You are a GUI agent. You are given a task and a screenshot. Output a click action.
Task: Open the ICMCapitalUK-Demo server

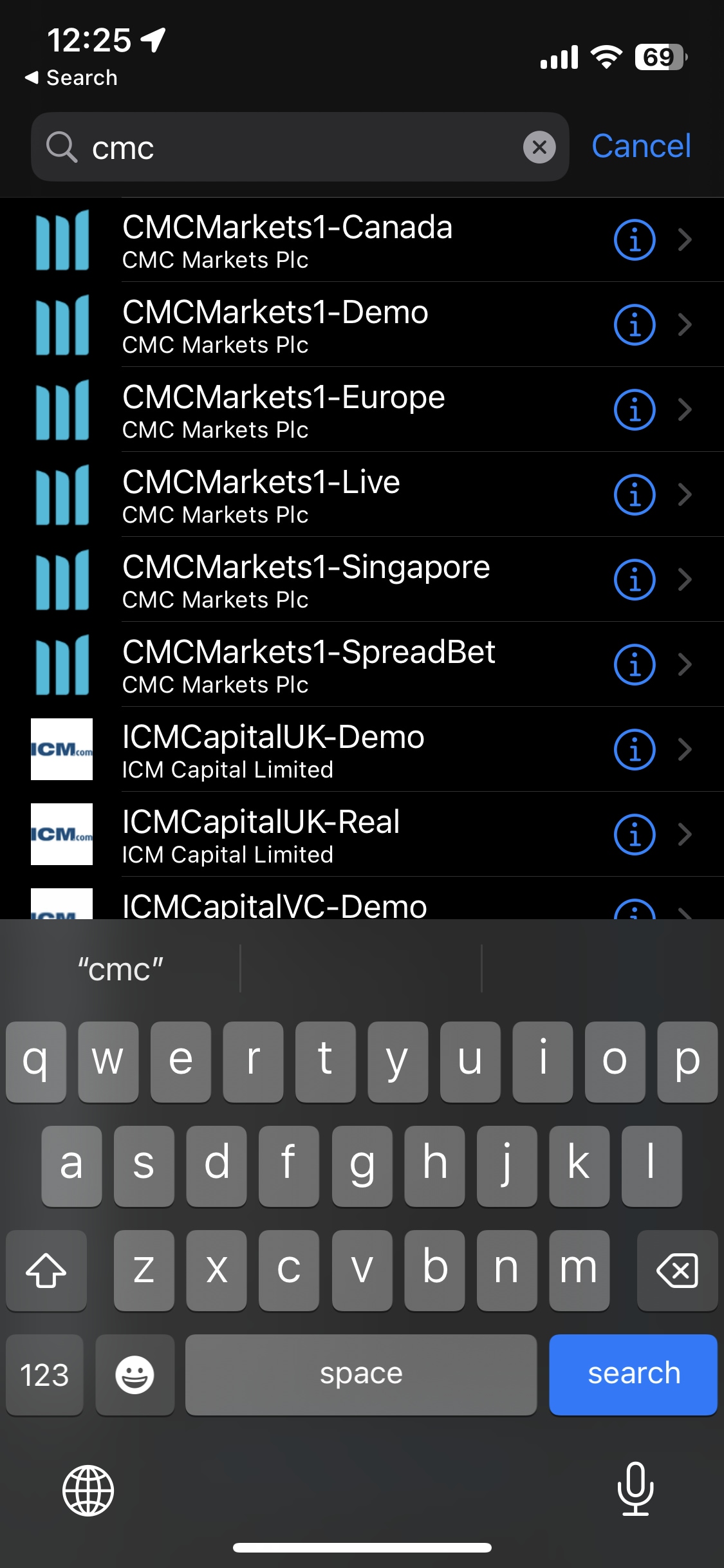click(x=362, y=749)
